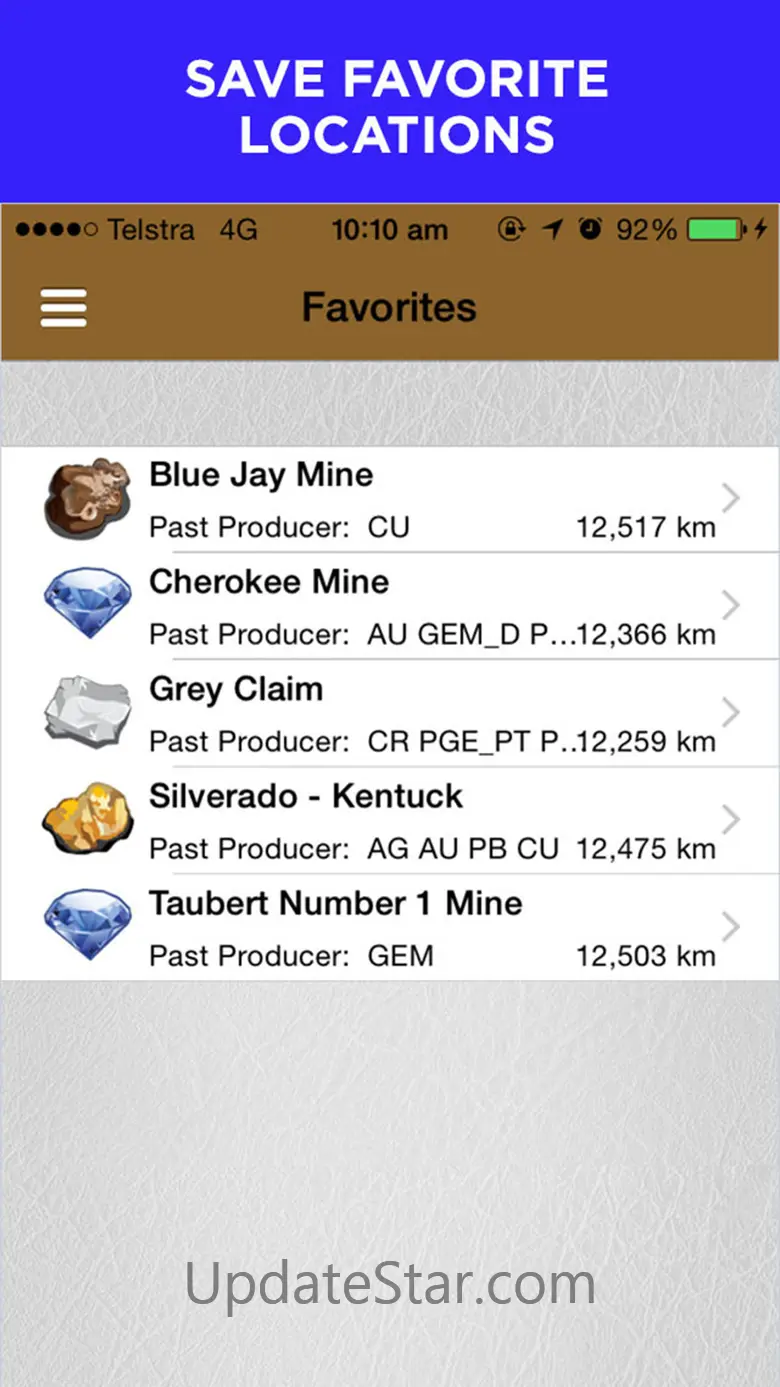
Task: Open the hamburger drawer menu
Action: coord(63,307)
